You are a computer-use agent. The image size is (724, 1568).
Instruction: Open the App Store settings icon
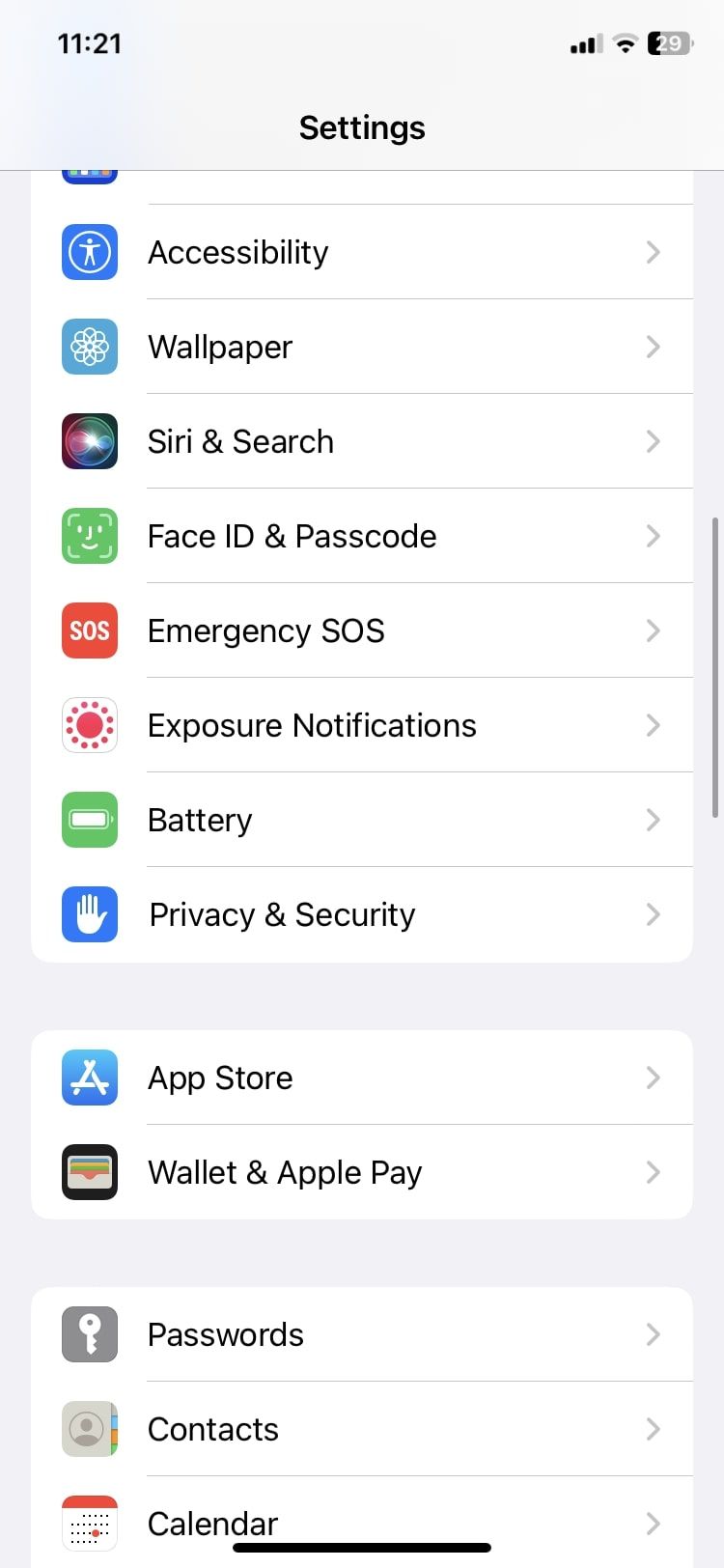pos(89,1078)
